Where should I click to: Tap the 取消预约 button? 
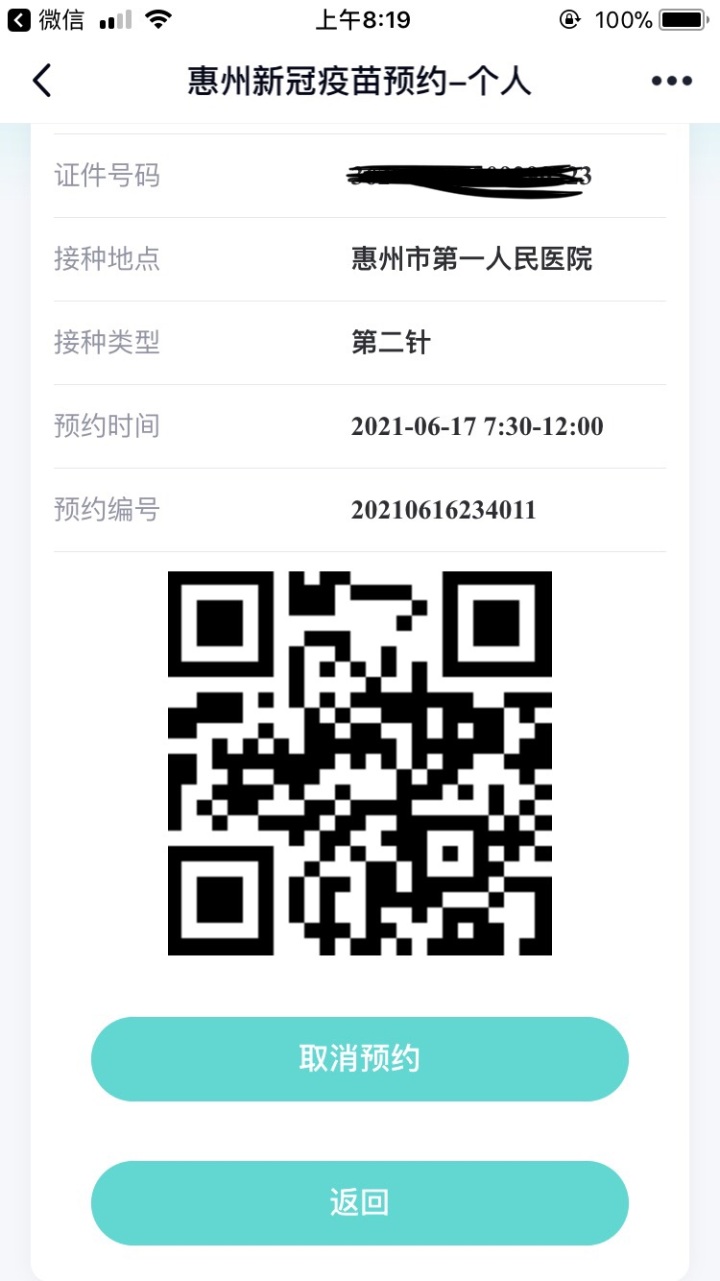tap(360, 1059)
